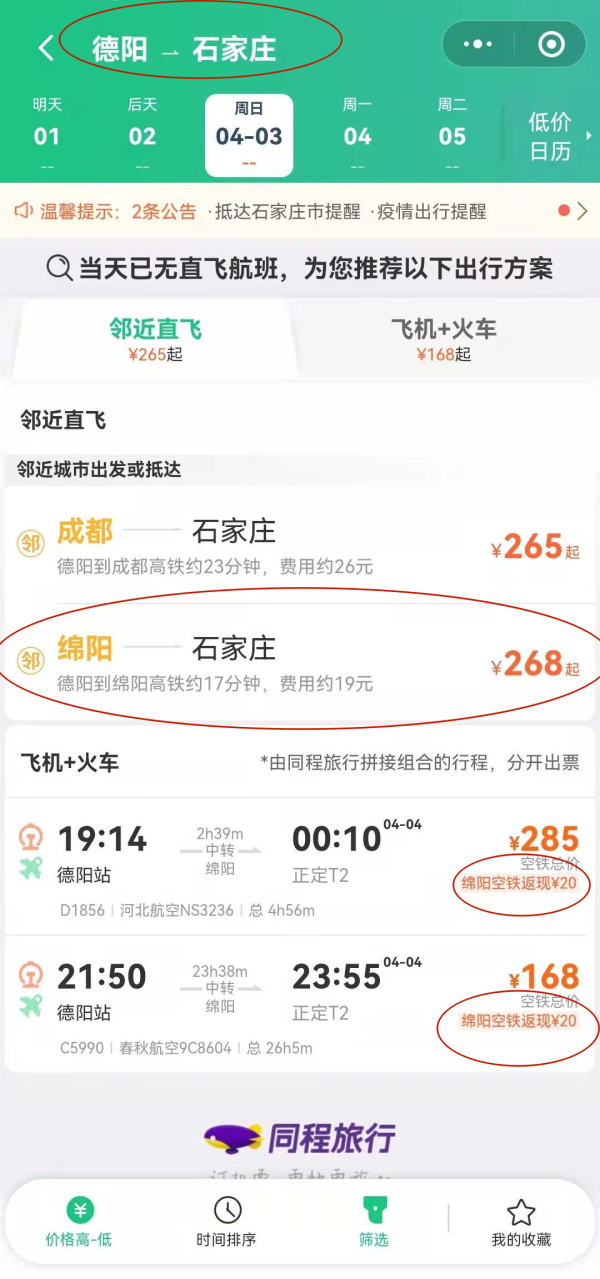Open 绵阳 to 石家庄 ¥268 option

pyautogui.click(x=300, y=662)
